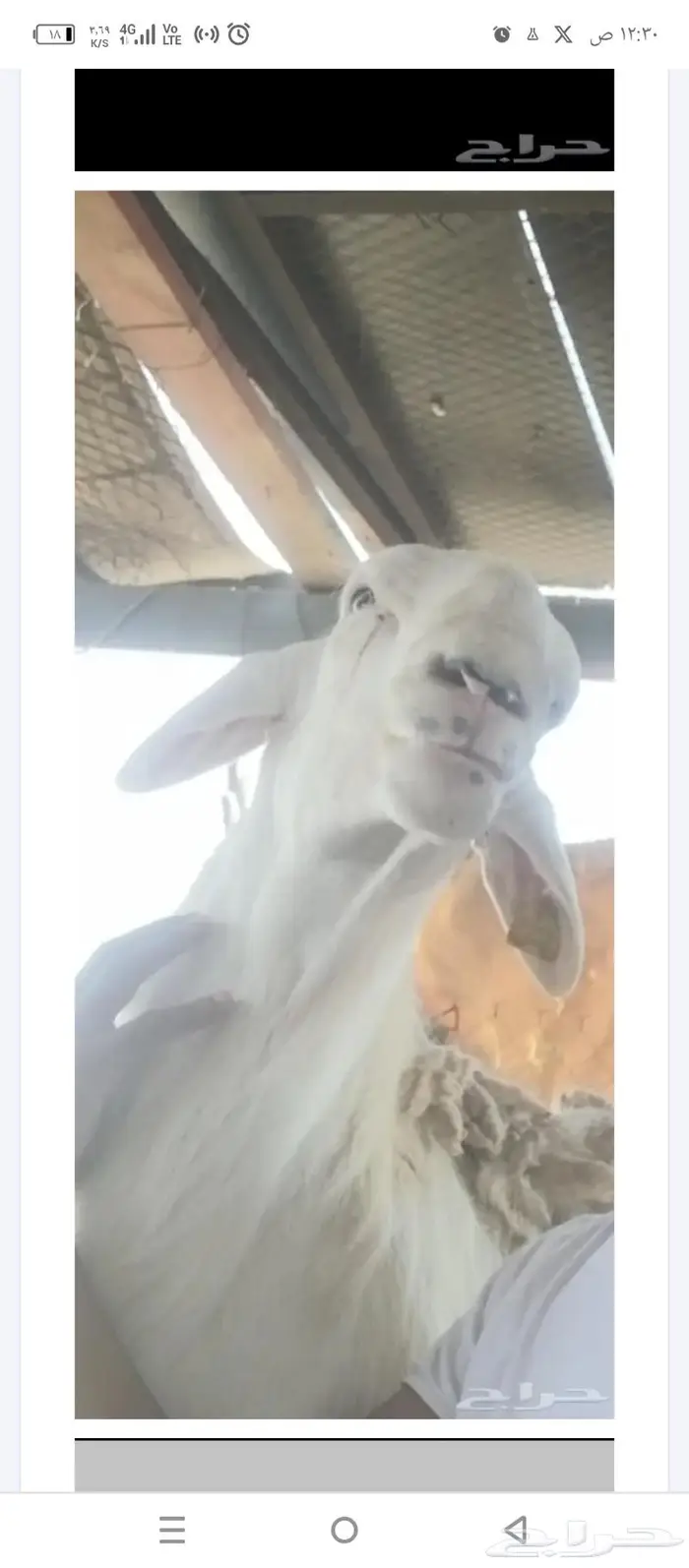This screenshot has width=689, height=1568.
Task: Open the white goat photo
Action: 344,804
